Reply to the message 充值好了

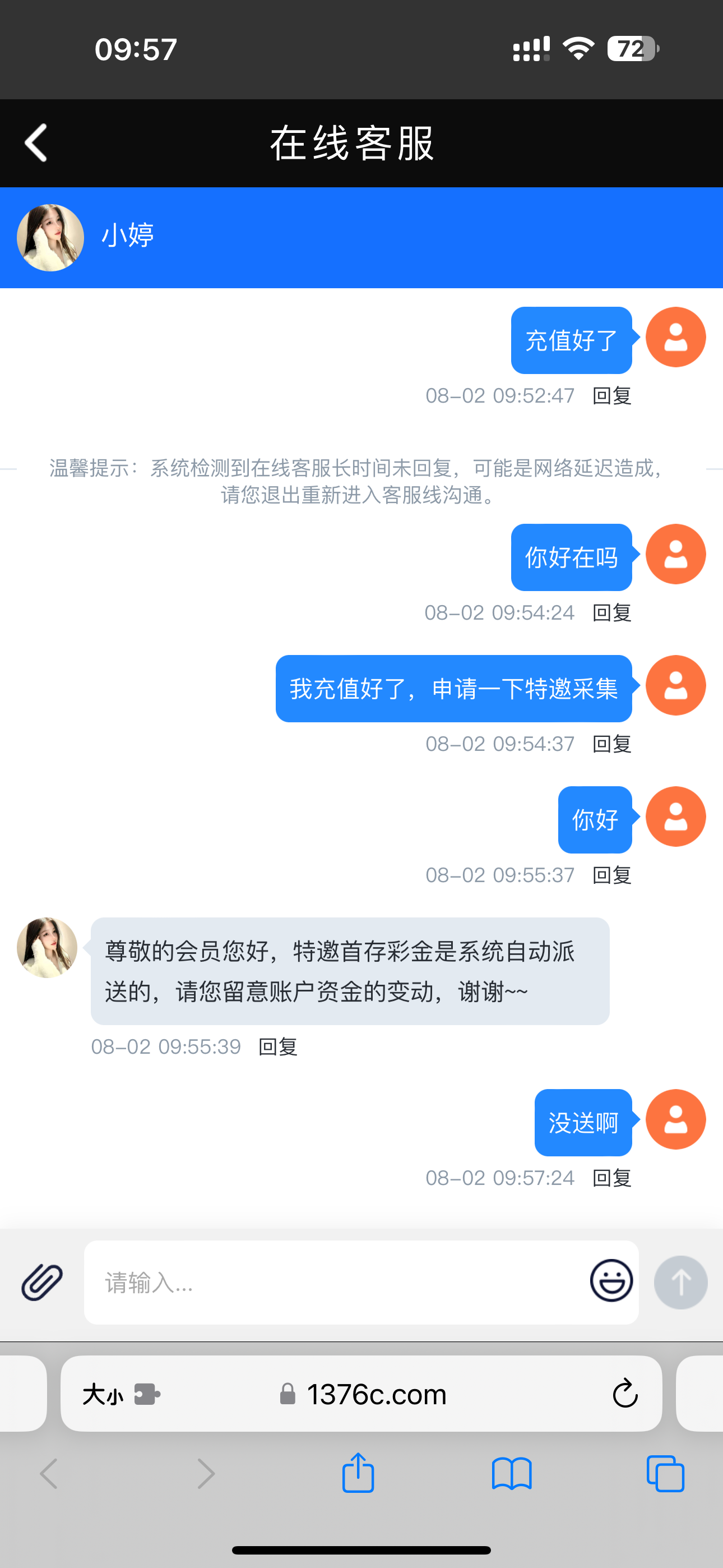[x=611, y=396]
